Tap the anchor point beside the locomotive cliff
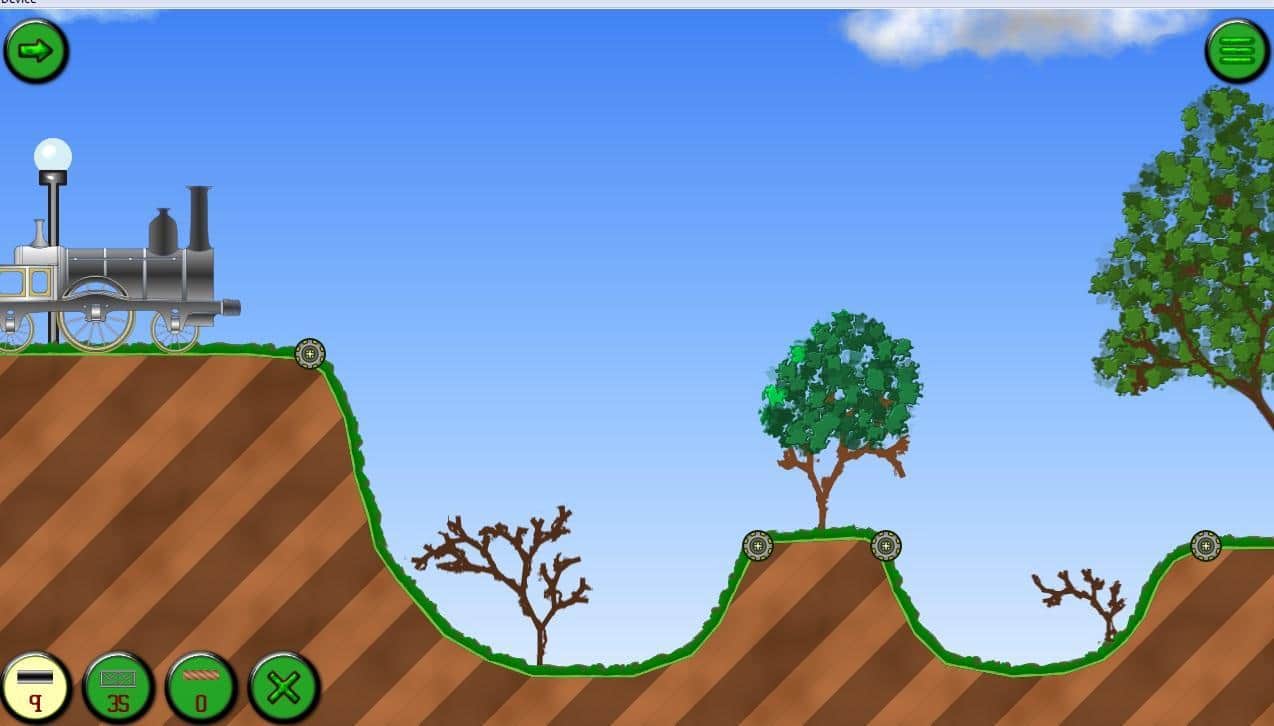The width and height of the screenshot is (1274, 726). [310, 354]
